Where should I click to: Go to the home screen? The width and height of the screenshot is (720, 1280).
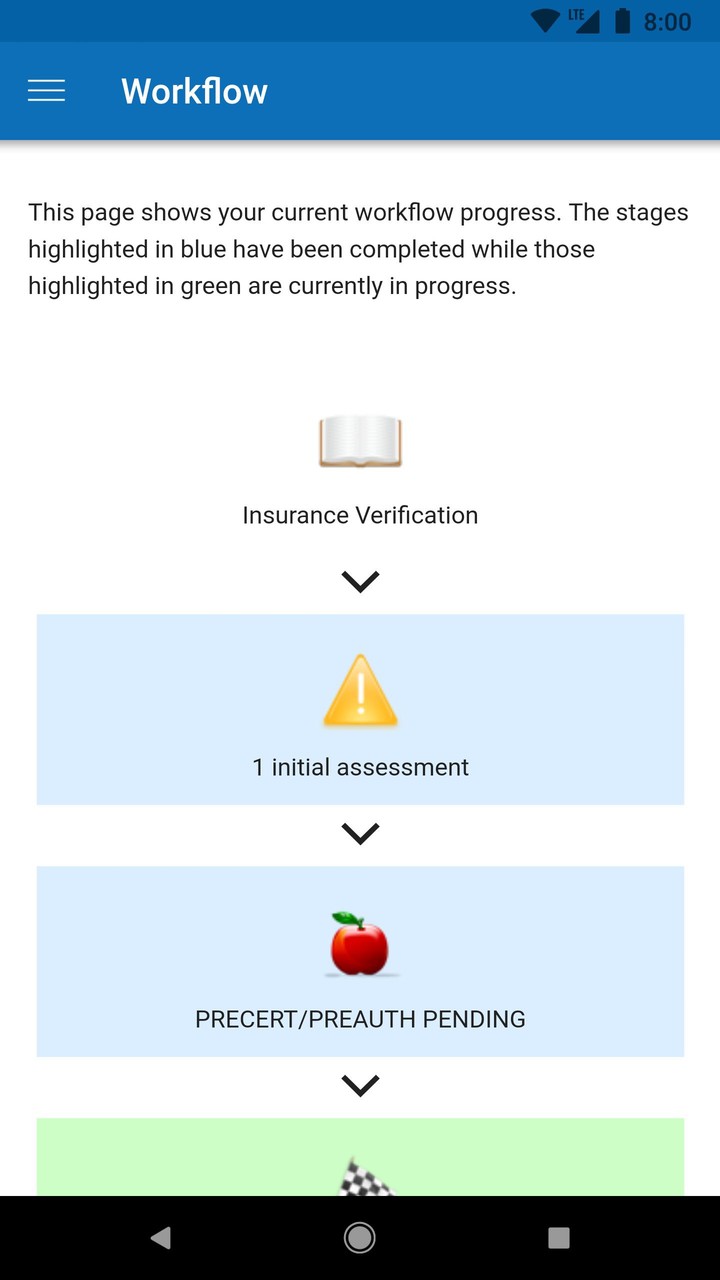pos(360,1238)
